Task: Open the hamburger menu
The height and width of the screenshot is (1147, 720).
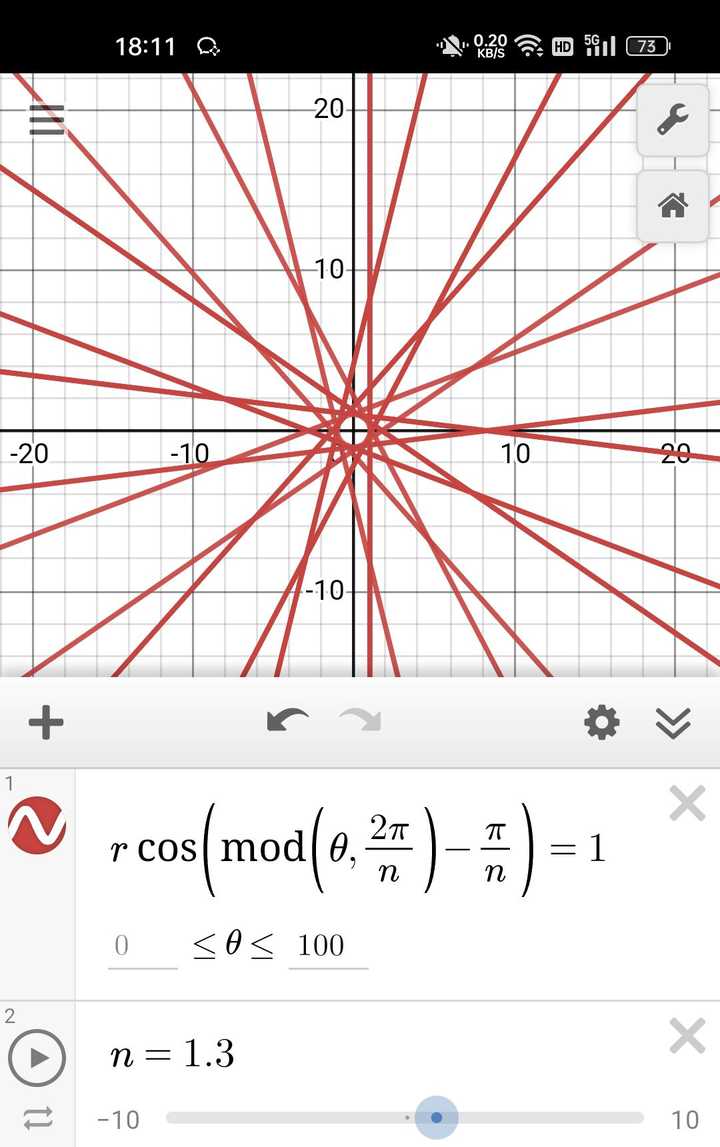Action: [x=46, y=119]
